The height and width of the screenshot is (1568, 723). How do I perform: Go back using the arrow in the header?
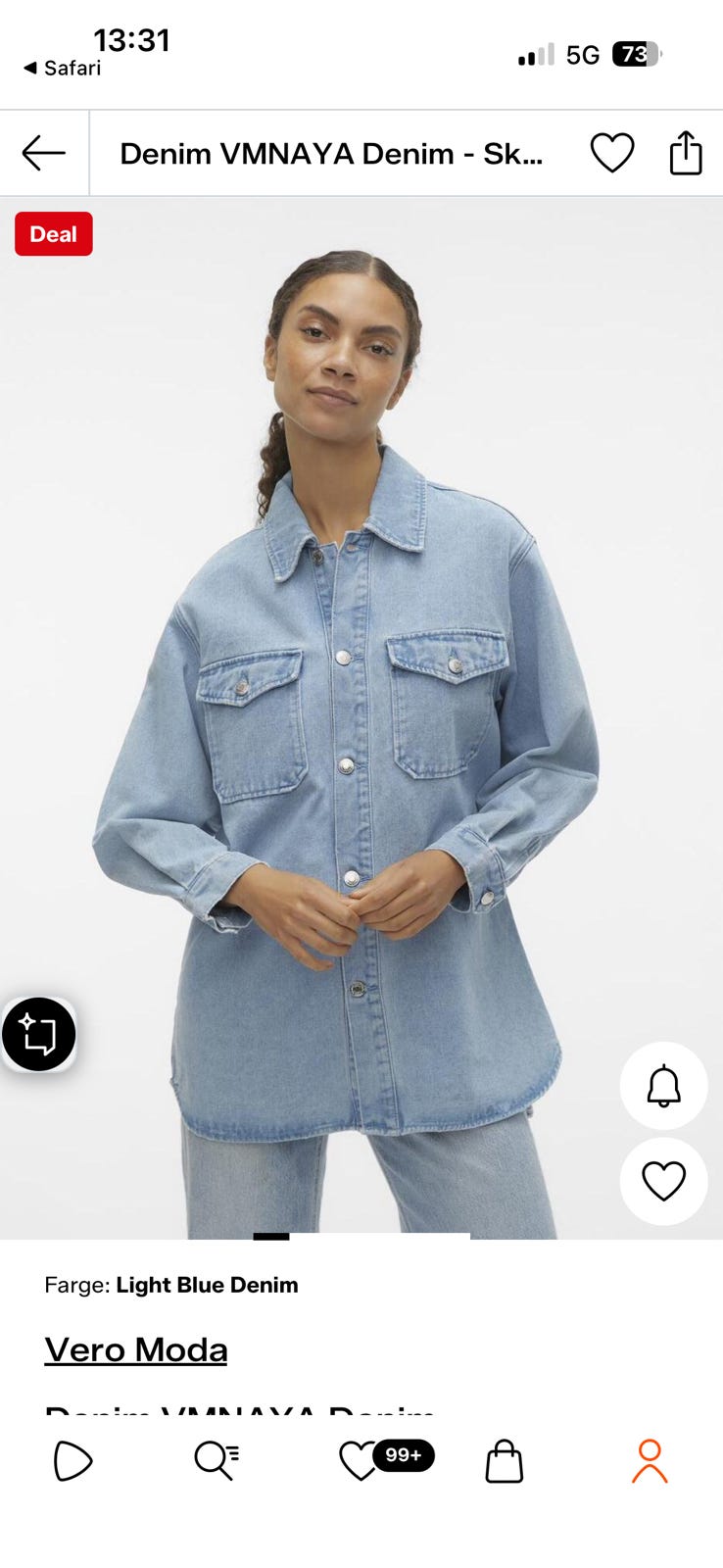(x=44, y=154)
